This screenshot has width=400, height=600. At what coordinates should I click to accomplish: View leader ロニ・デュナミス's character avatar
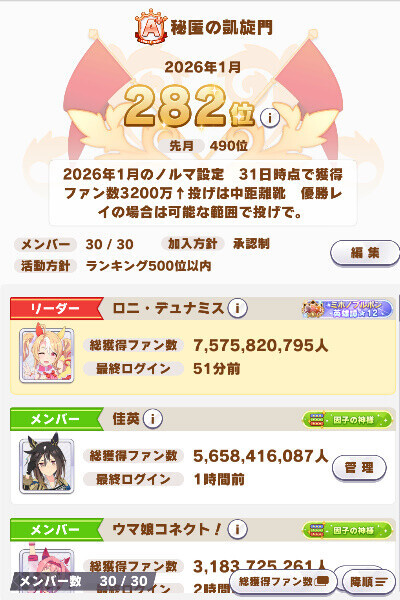[47, 355]
